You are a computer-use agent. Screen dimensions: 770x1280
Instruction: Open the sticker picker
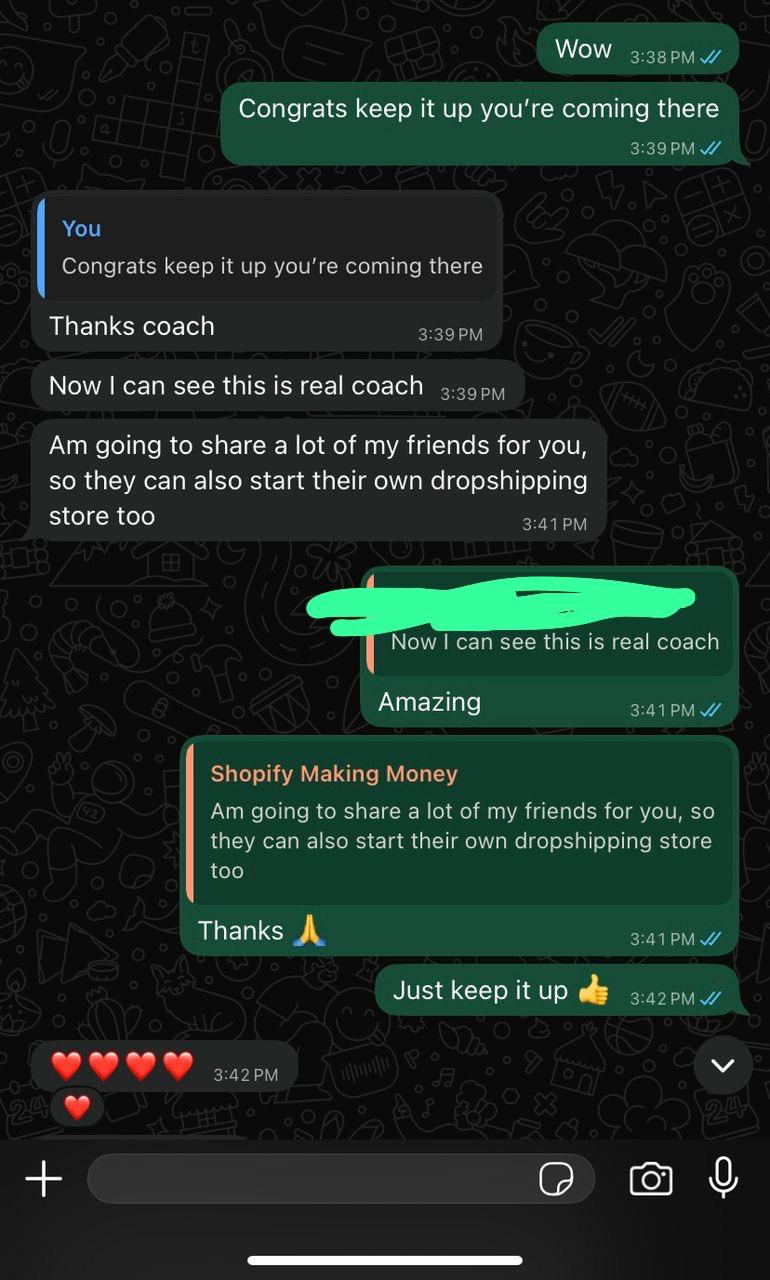[x=556, y=1179]
